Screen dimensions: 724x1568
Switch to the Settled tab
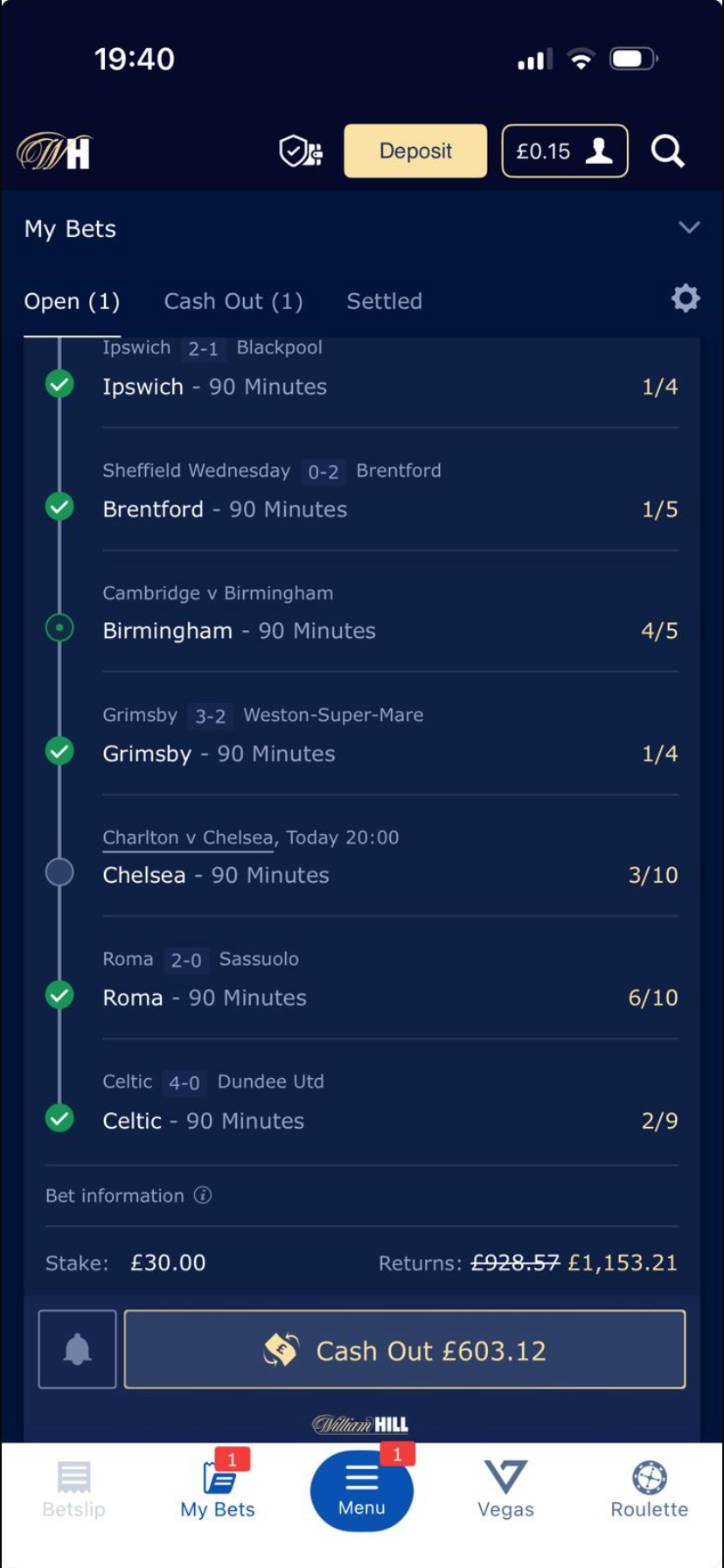tap(384, 301)
